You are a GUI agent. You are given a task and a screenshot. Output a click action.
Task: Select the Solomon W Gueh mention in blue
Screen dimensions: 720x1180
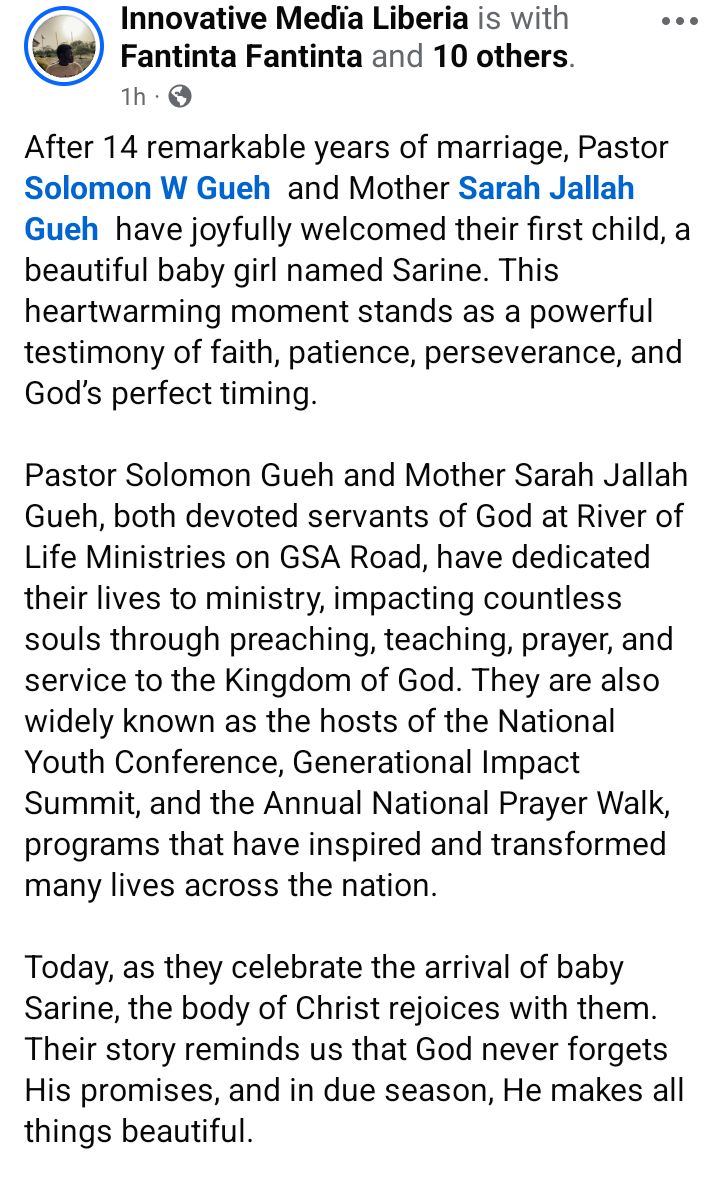[x=145, y=188]
